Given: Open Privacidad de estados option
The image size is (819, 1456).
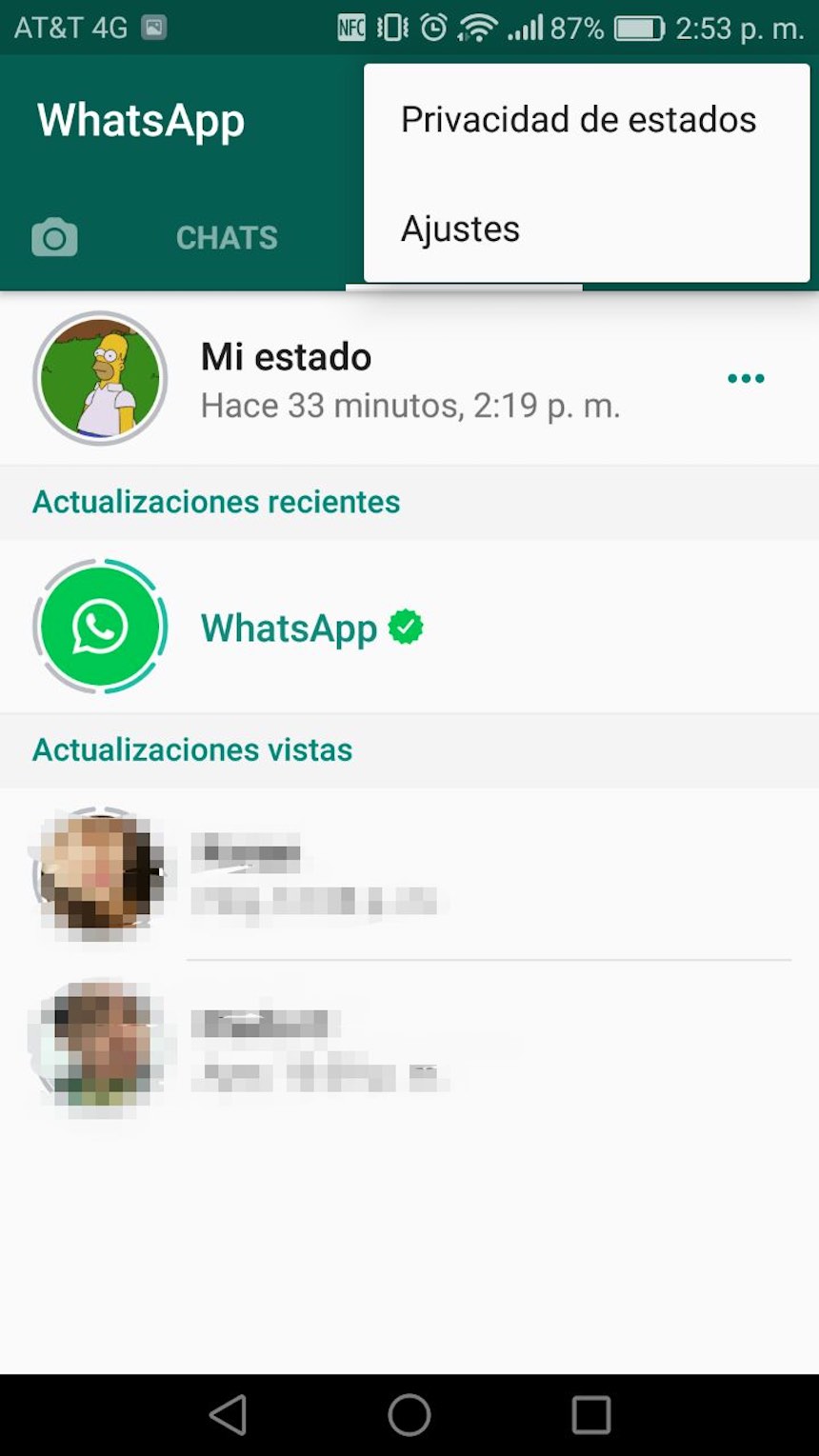Looking at the screenshot, I should coord(578,120).
